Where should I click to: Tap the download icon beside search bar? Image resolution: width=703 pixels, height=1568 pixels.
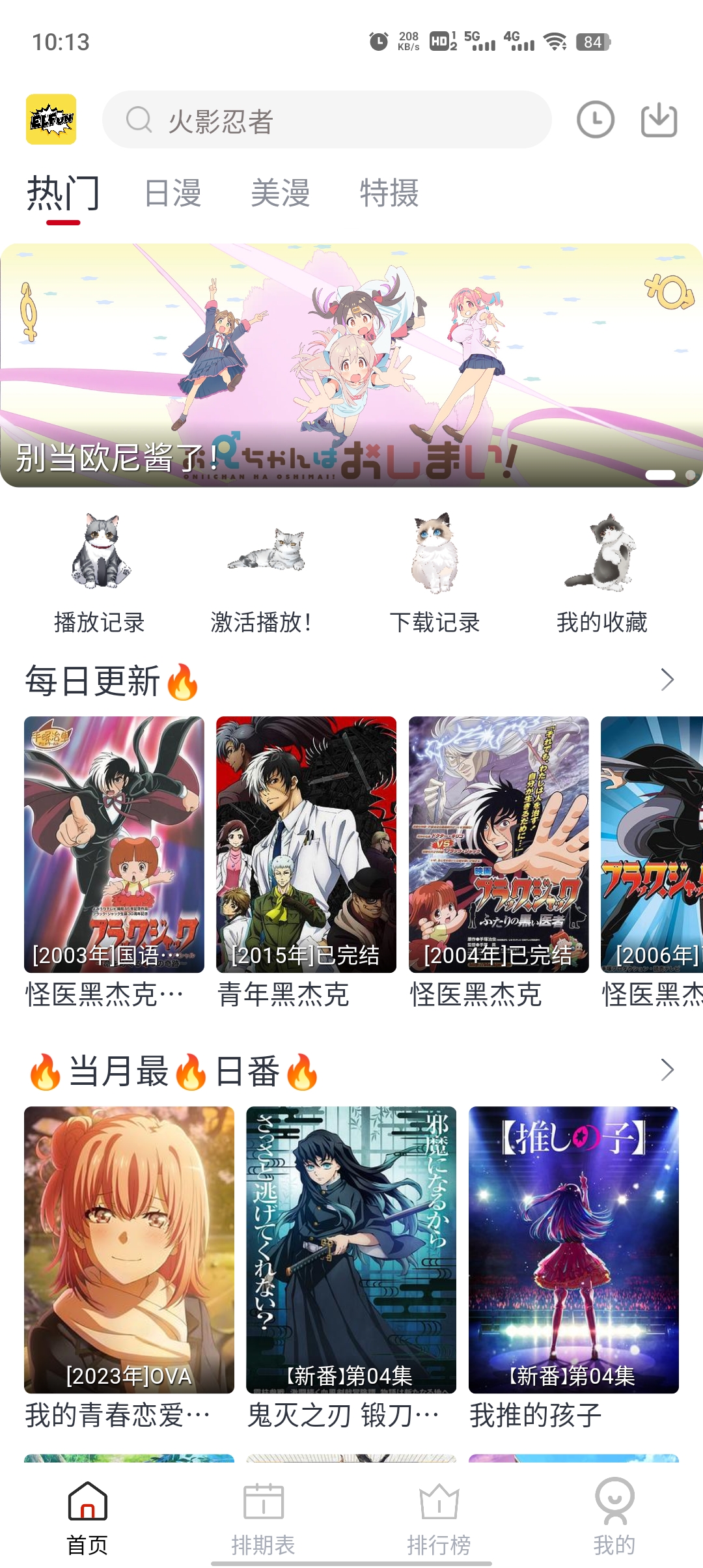(x=659, y=119)
